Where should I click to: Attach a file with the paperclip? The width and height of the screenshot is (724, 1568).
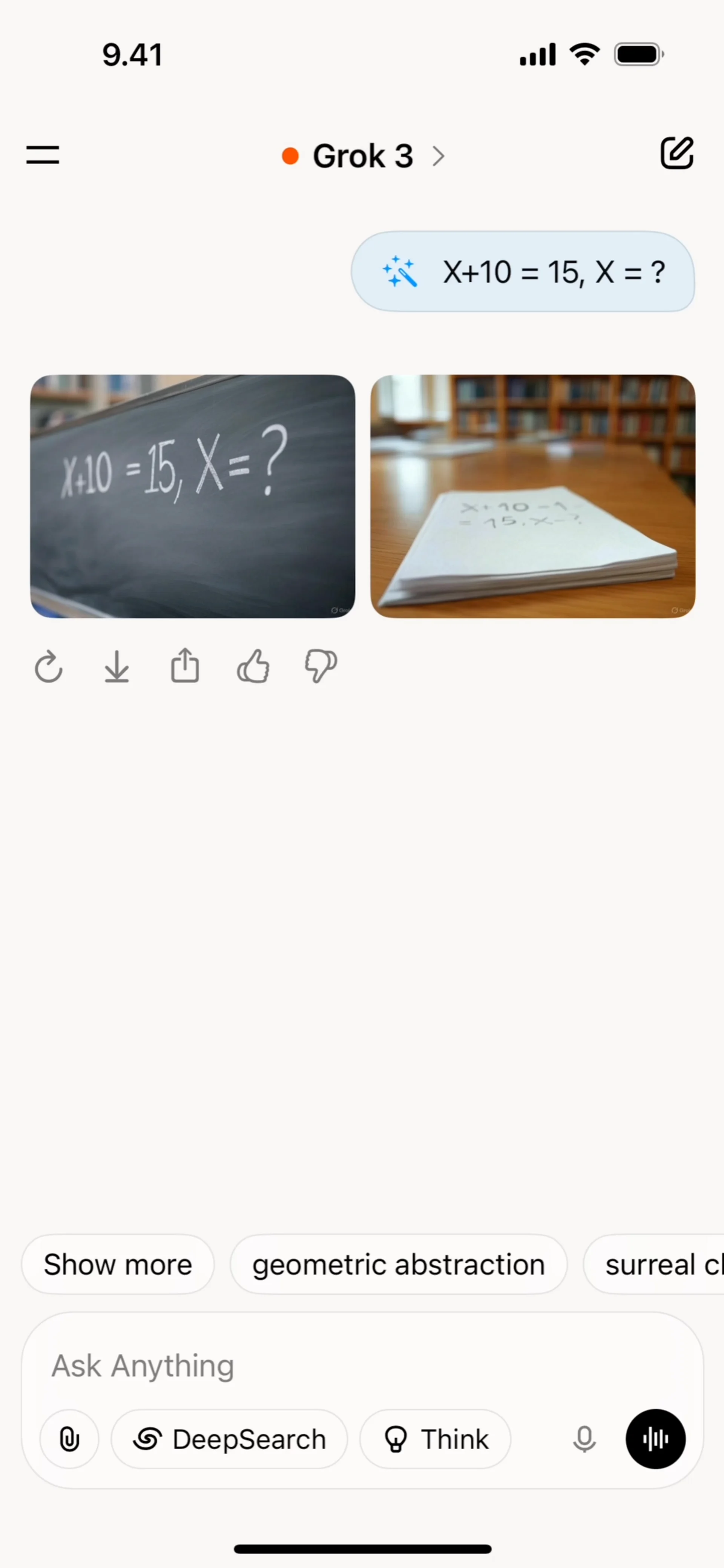pyautogui.click(x=69, y=1439)
